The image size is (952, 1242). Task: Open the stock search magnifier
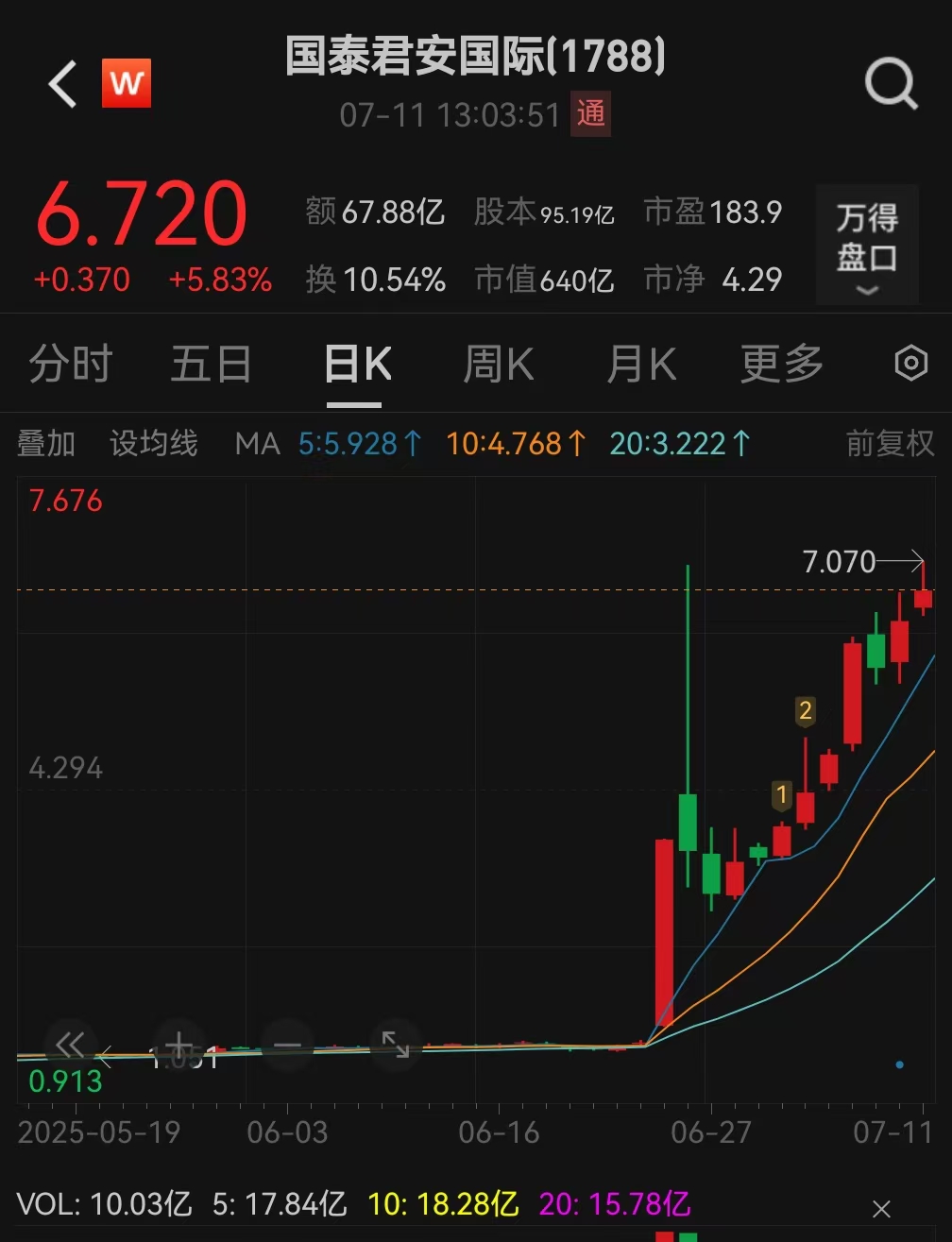891,85
